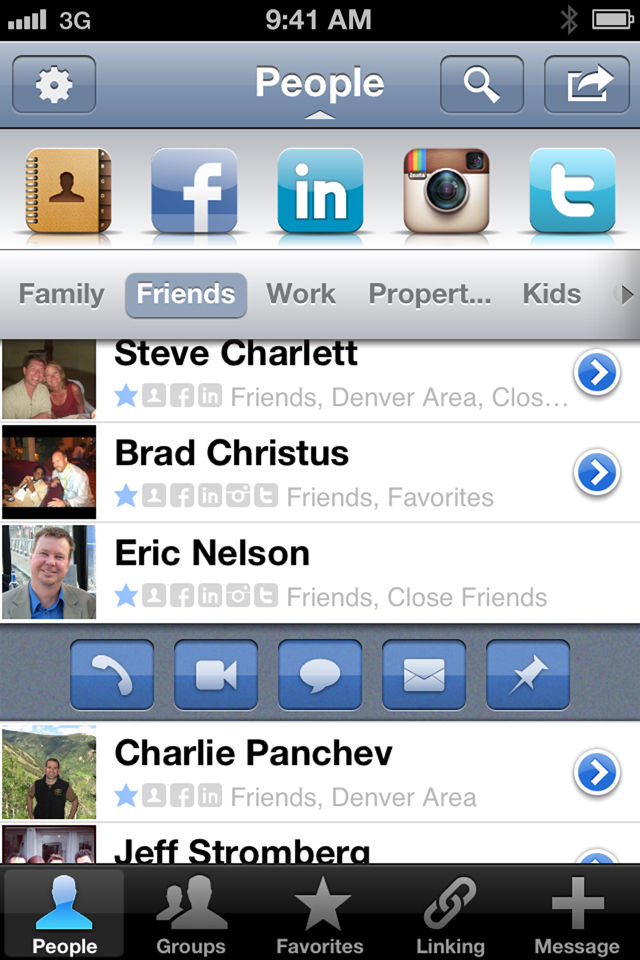This screenshot has height=960, width=640.
Task: Select the address book contacts source
Action: click(68, 192)
